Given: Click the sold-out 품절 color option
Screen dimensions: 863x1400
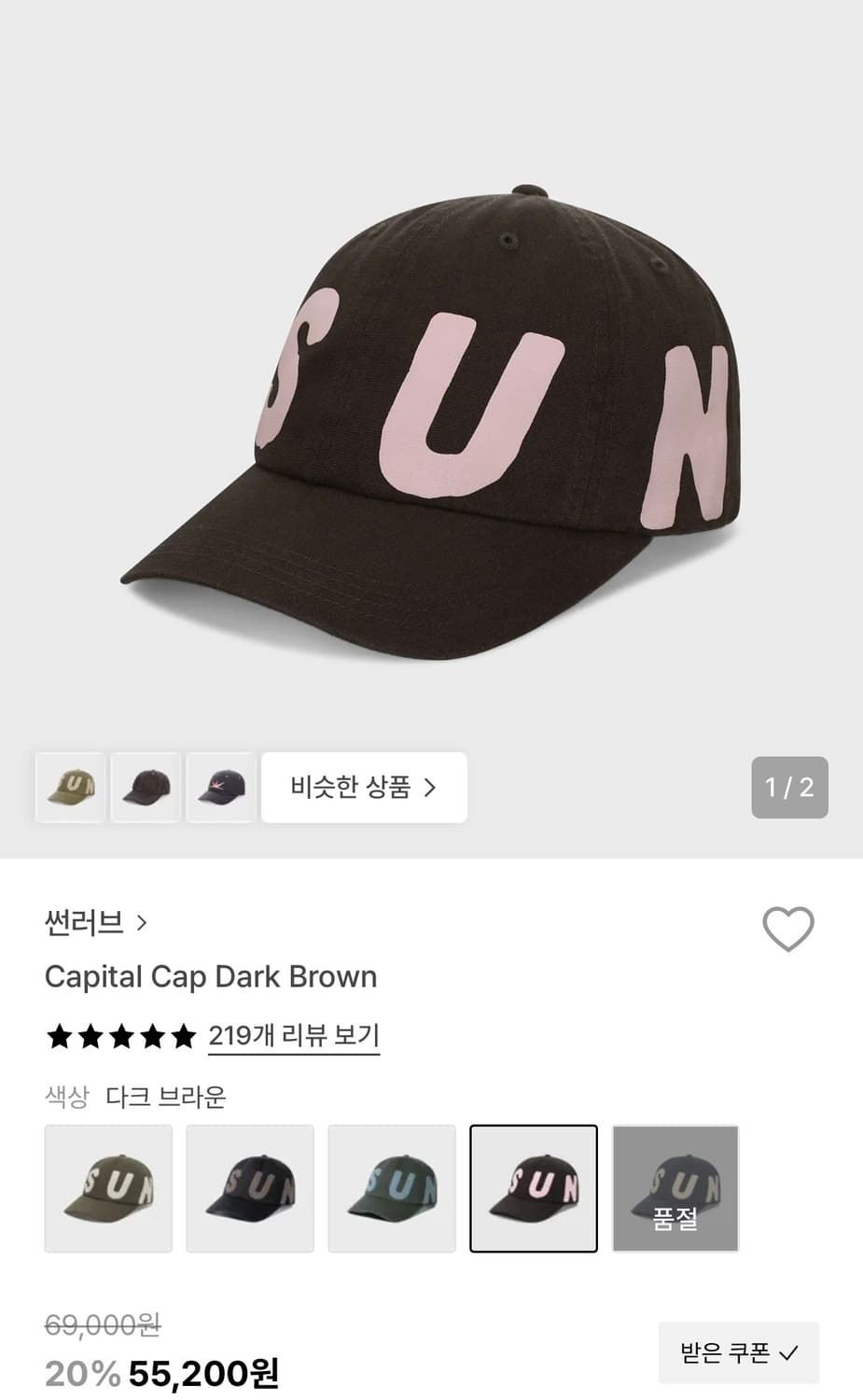Looking at the screenshot, I should click(675, 1188).
